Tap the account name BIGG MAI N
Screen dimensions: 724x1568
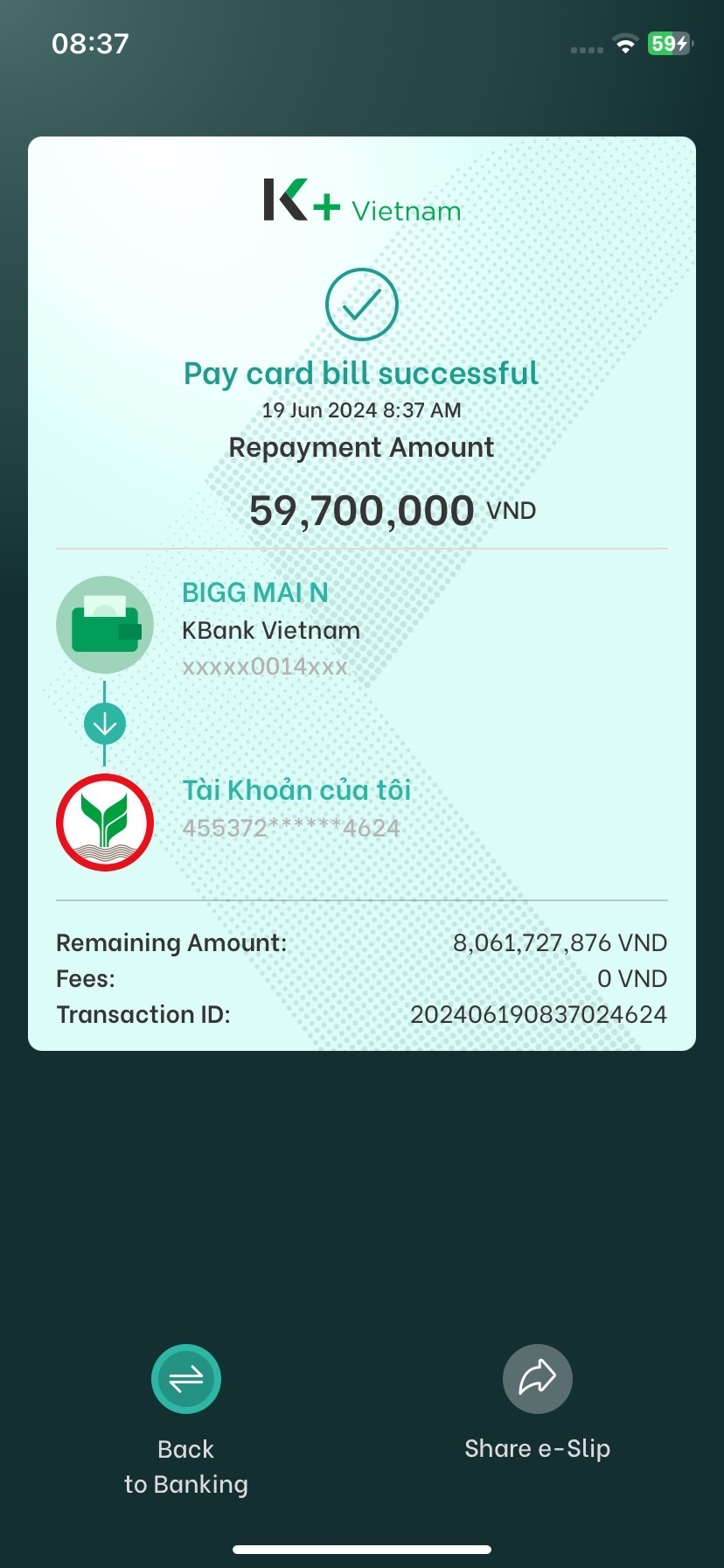coord(254,592)
